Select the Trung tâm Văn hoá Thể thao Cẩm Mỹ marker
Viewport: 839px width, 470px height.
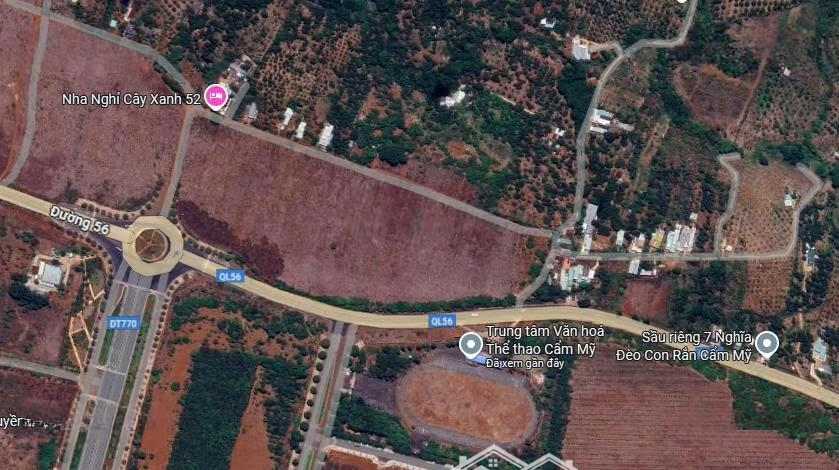[470, 345]
